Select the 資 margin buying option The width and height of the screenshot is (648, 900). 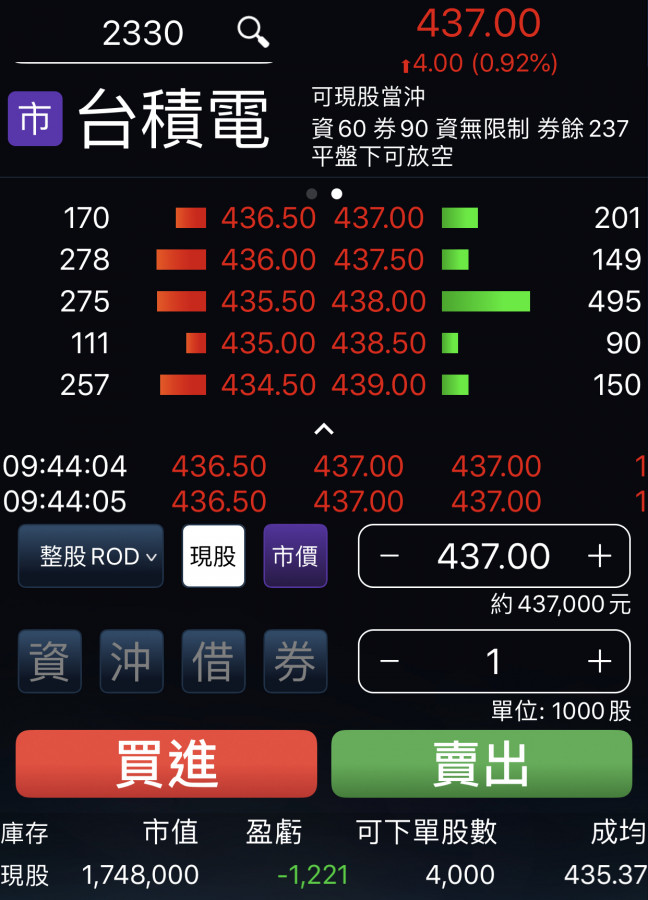point(49,661)
